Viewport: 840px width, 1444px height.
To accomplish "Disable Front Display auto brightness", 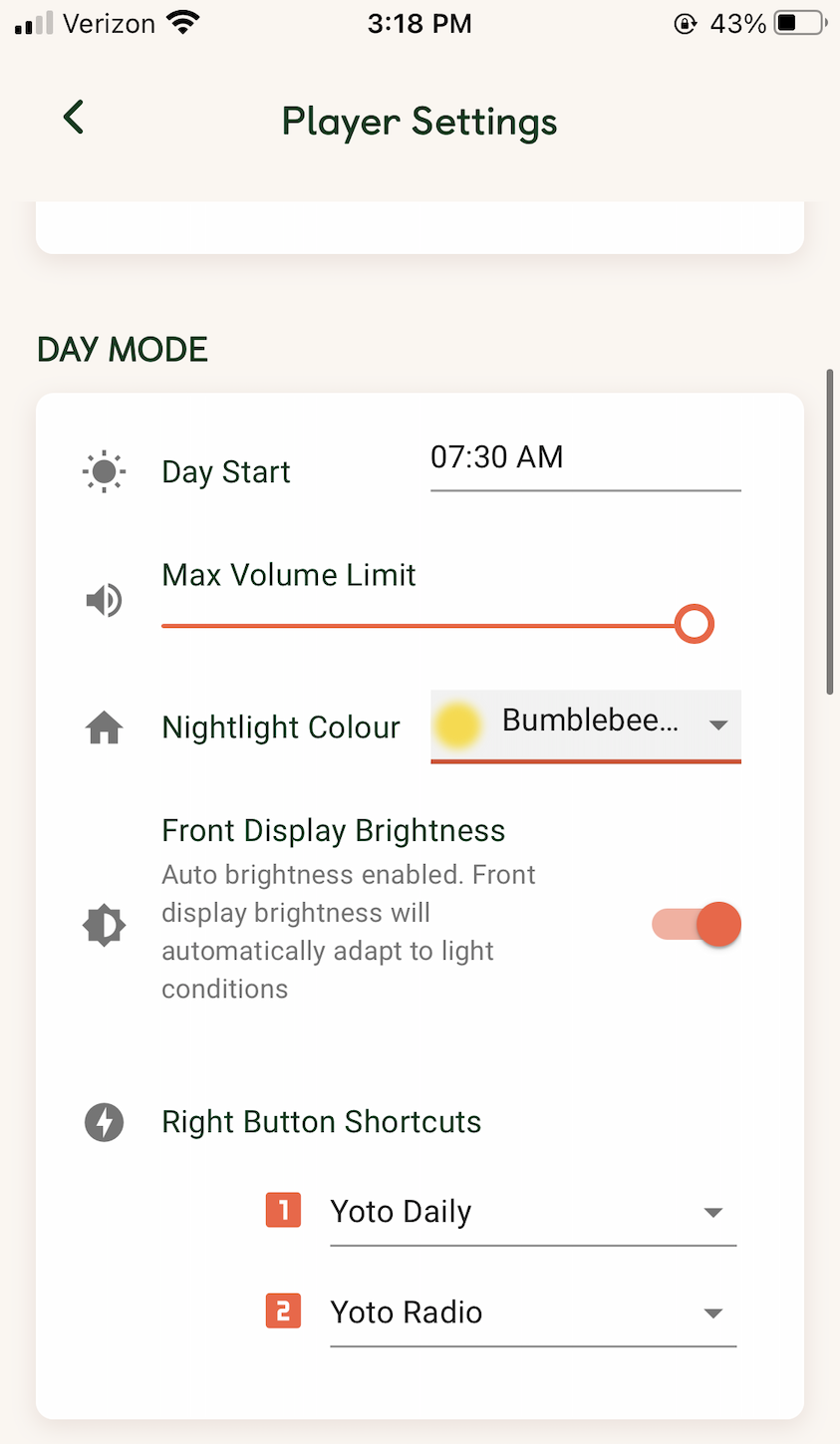I will coord(697,924).
